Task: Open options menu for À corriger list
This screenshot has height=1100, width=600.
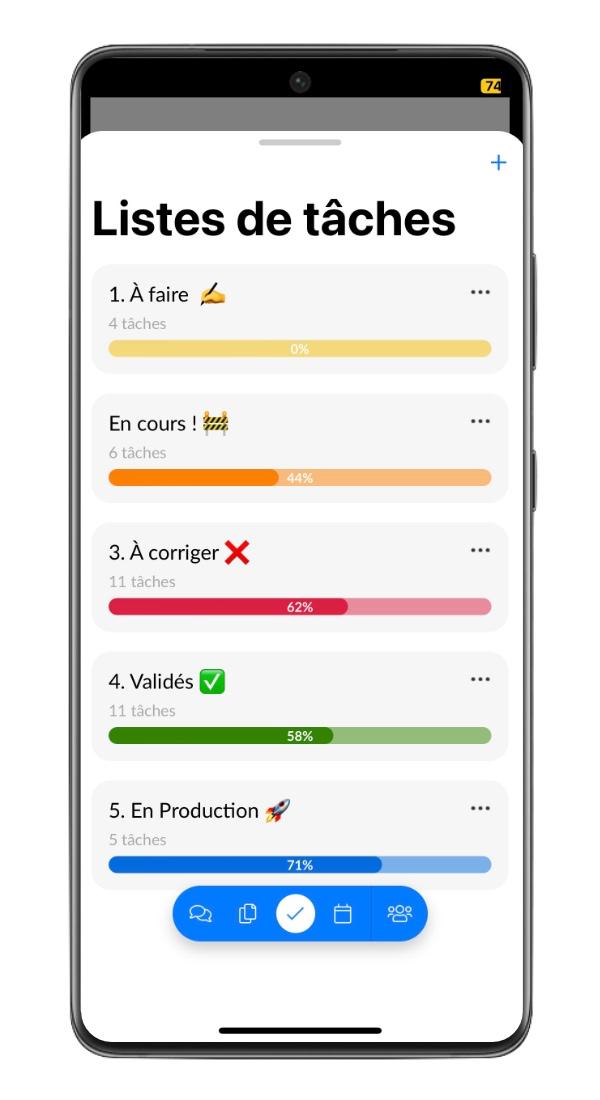Action: click(x=480, y=550)
